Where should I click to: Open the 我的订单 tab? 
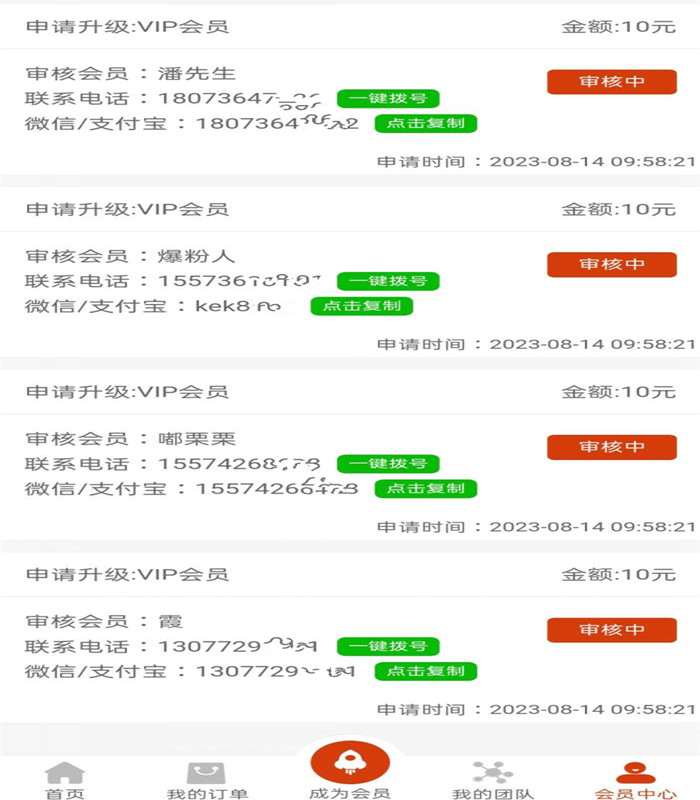(207, 780)
